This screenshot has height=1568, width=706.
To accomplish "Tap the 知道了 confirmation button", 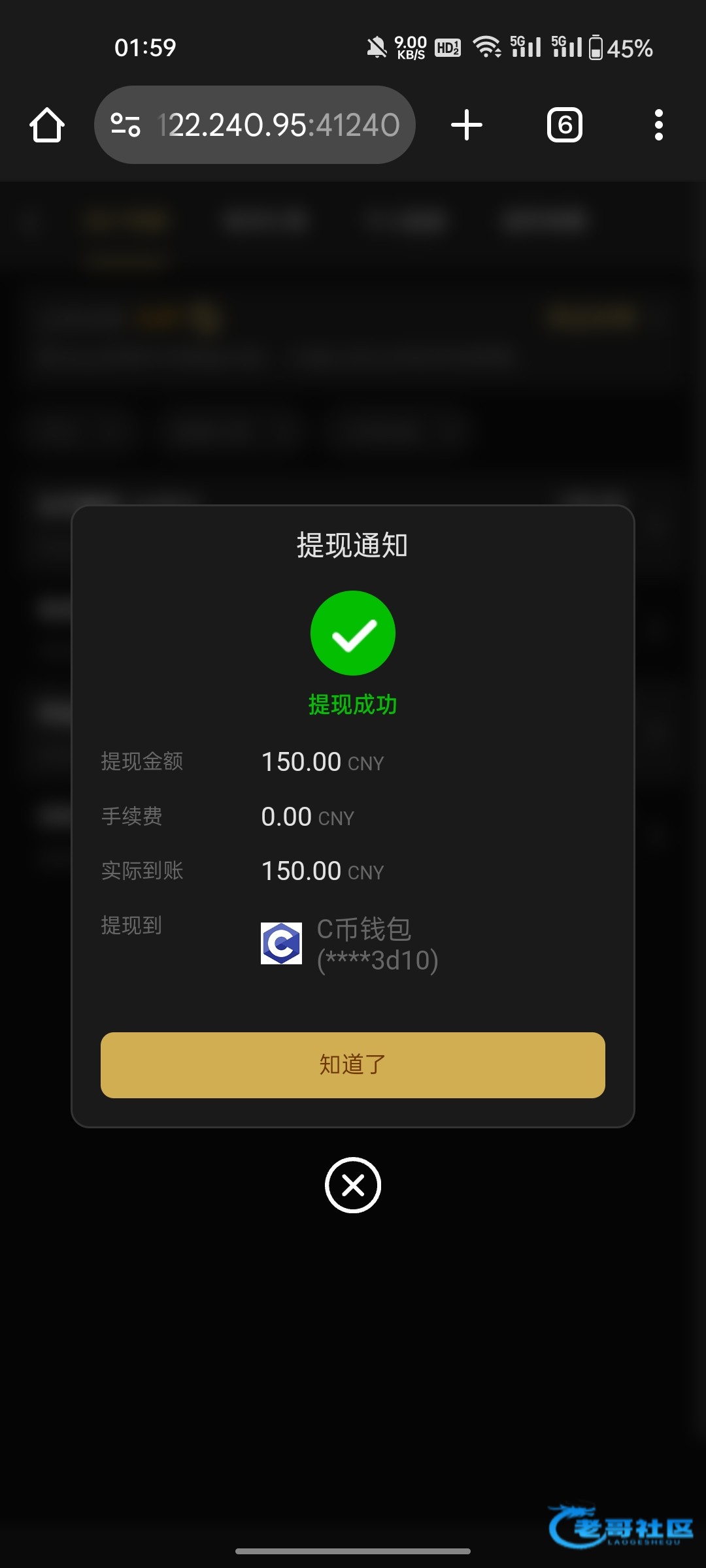I will [353, 1065].
